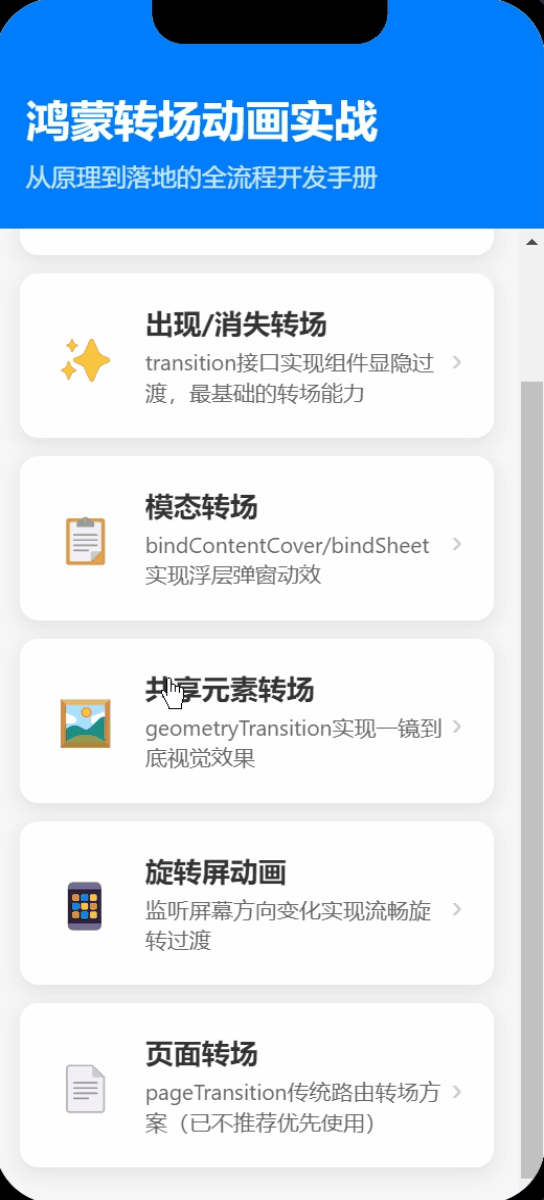Open the 共享元素转场 card
Screen dimensions: 544x1200
257,721
